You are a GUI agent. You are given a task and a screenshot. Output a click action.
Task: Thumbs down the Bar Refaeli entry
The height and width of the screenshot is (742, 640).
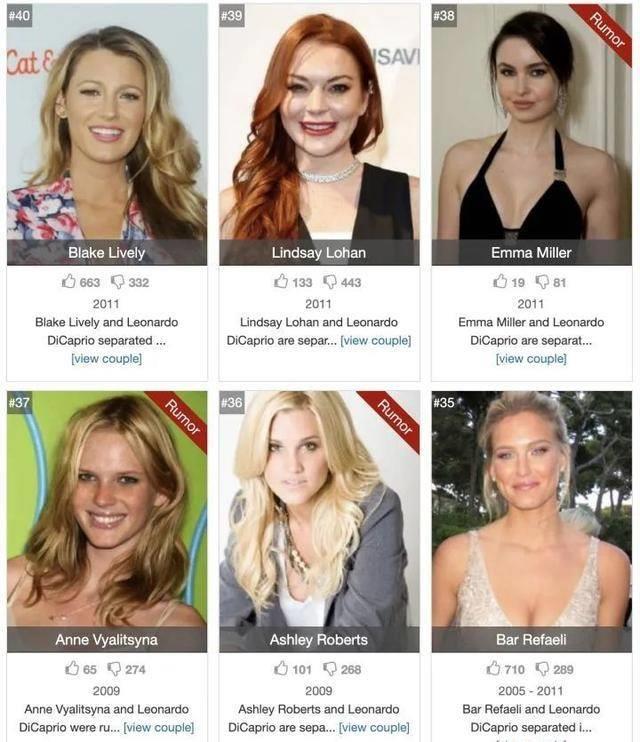point(542,669)
